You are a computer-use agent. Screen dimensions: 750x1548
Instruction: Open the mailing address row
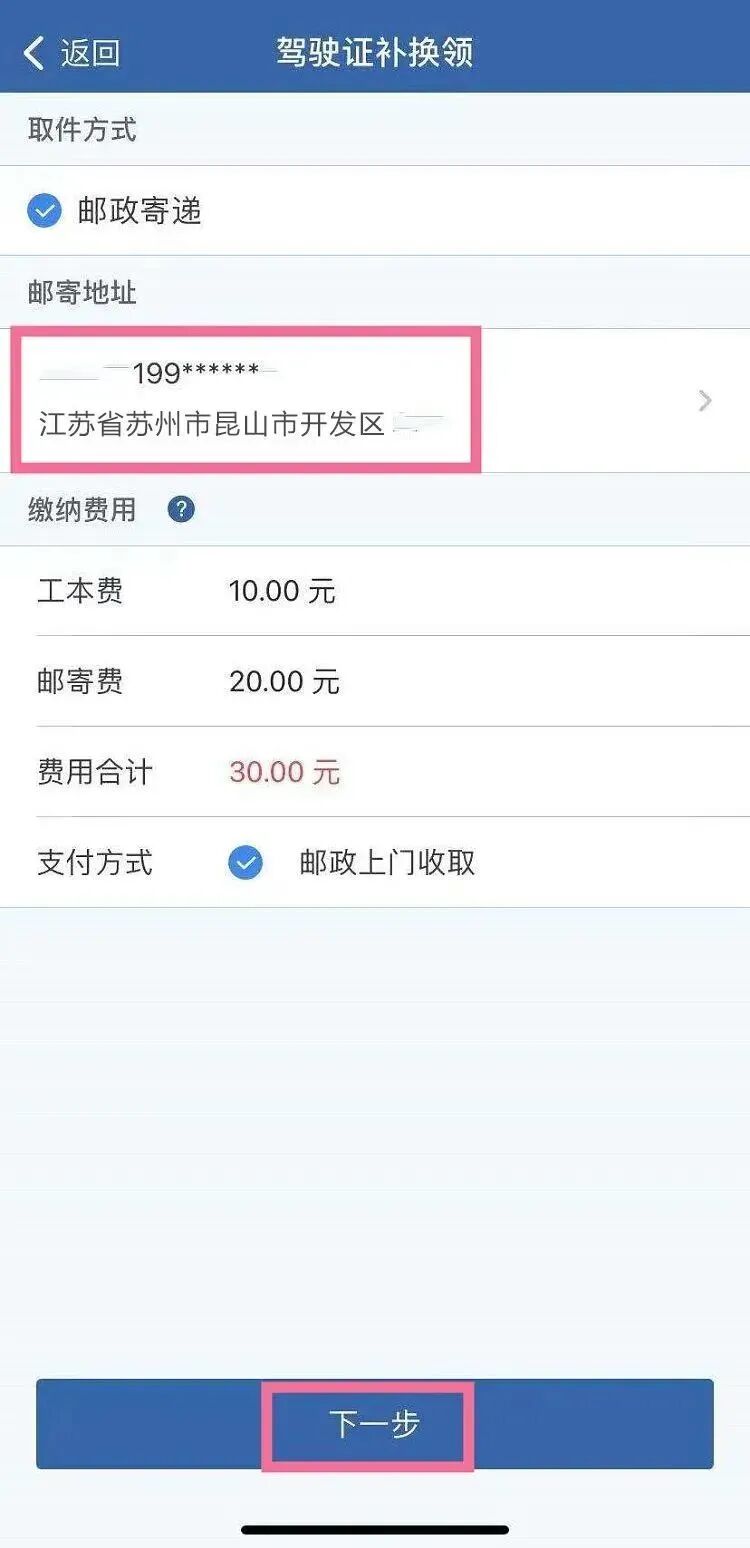tap(375, 400)
